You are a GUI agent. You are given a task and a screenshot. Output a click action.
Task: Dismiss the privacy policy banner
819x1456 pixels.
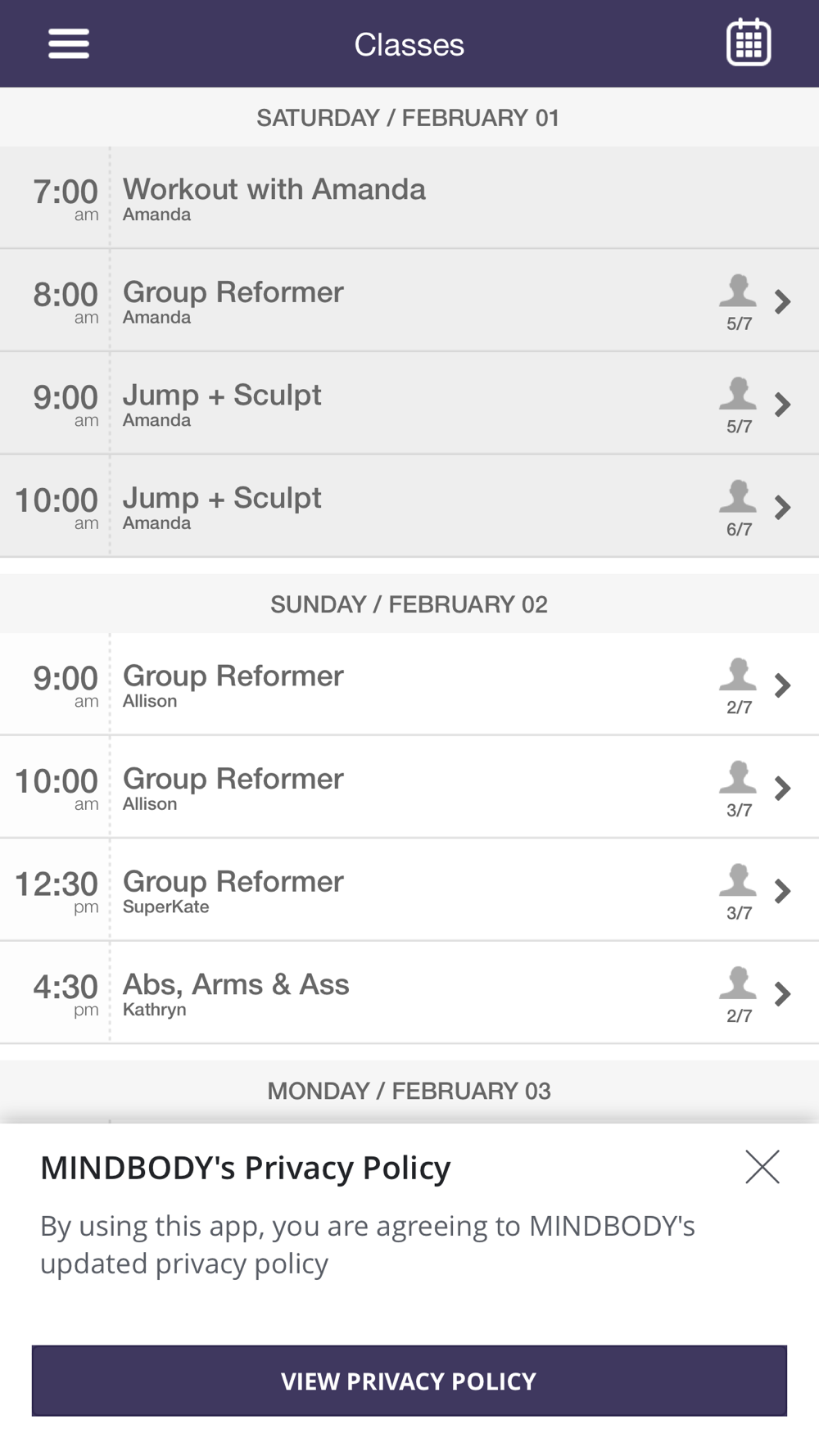[762, 1167]
